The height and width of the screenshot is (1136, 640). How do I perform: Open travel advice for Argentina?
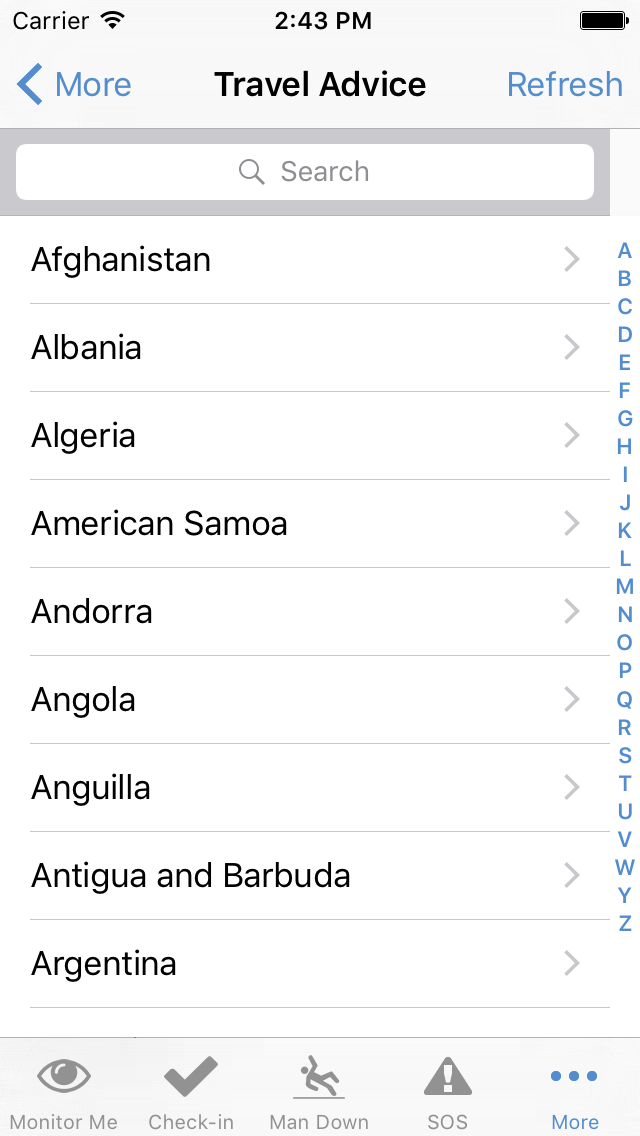point(304,964)
